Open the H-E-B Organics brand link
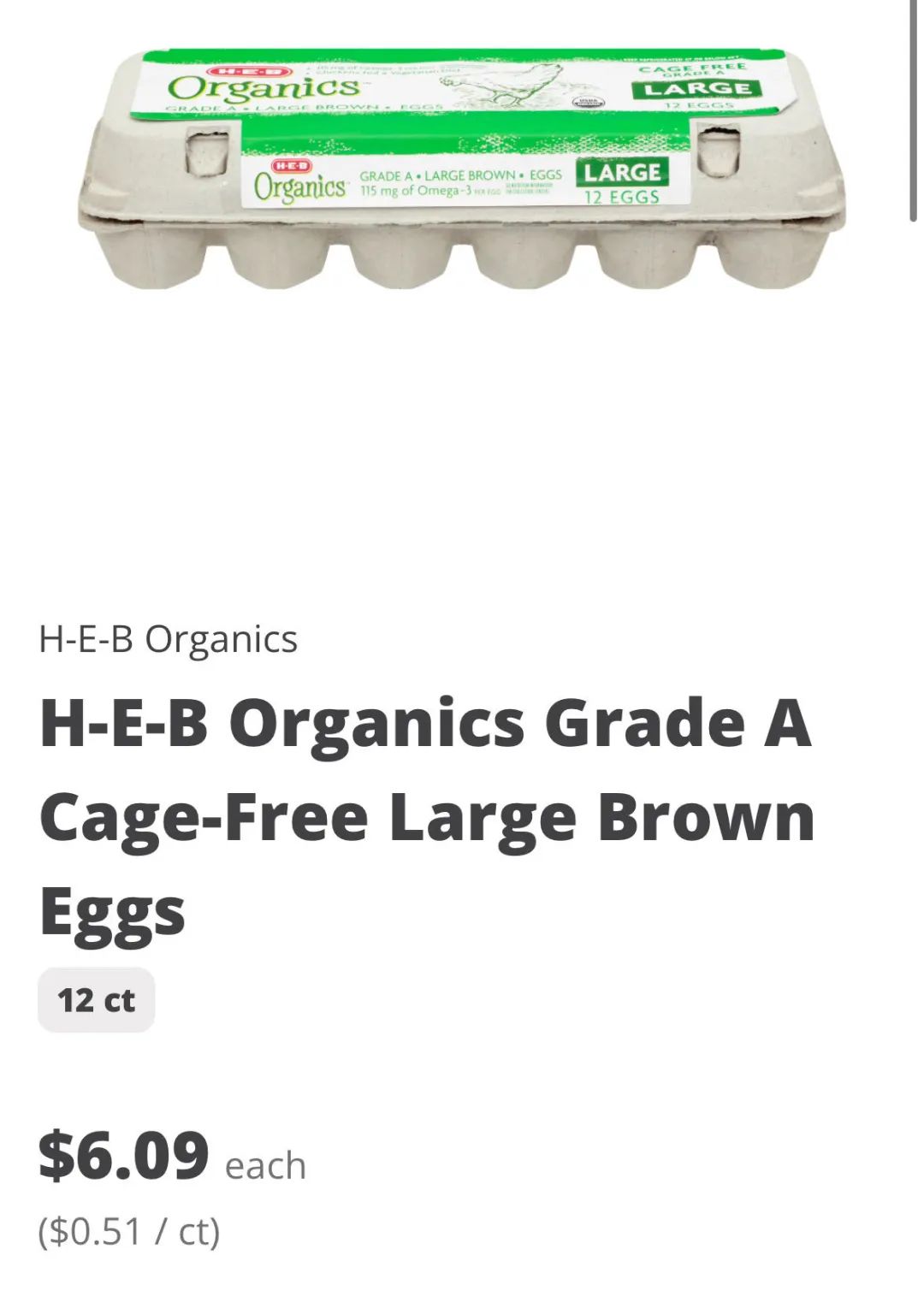Viewport: 924px width, 1297px height. [169, 639]
